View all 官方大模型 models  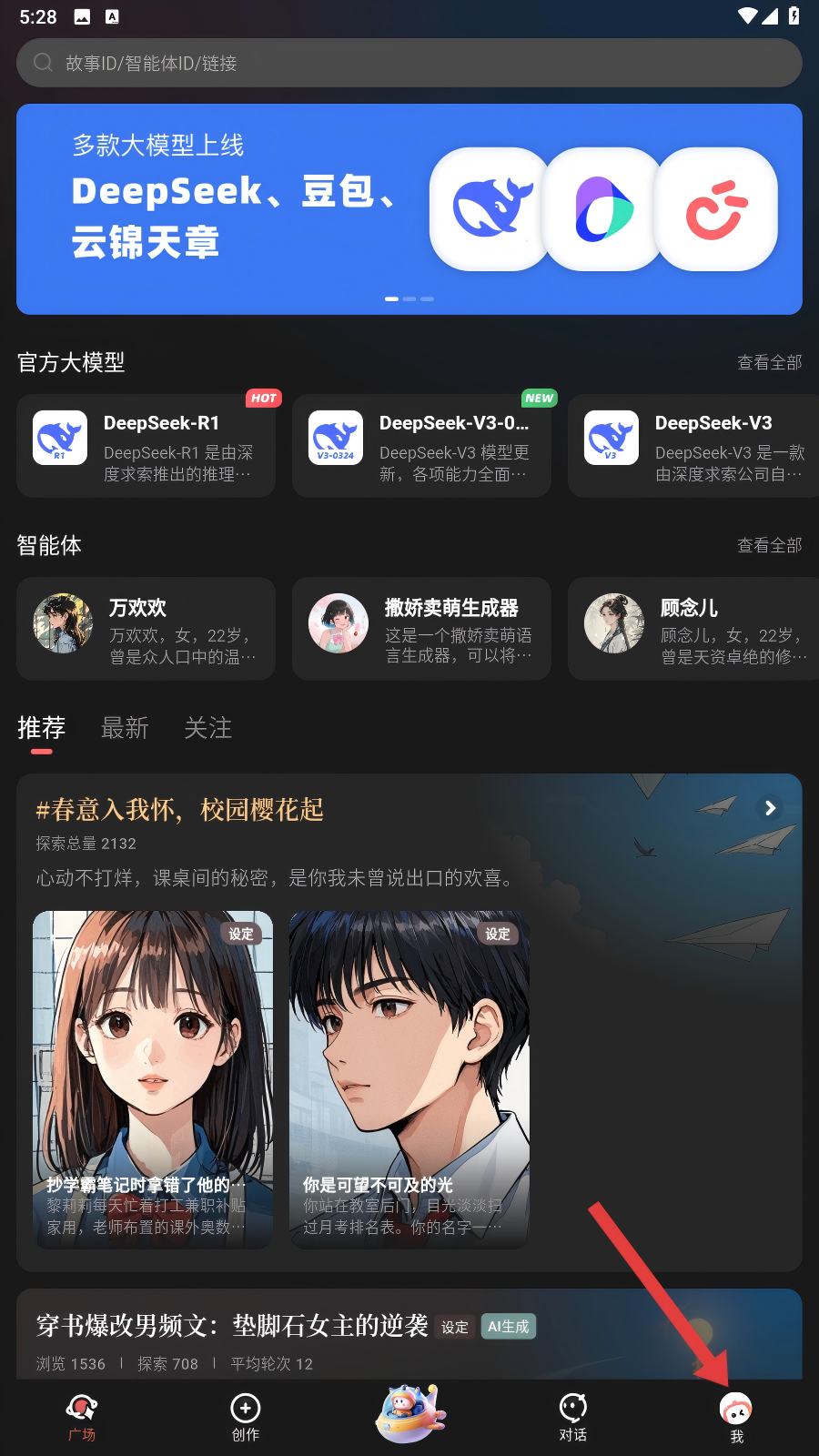pos(769,362)
